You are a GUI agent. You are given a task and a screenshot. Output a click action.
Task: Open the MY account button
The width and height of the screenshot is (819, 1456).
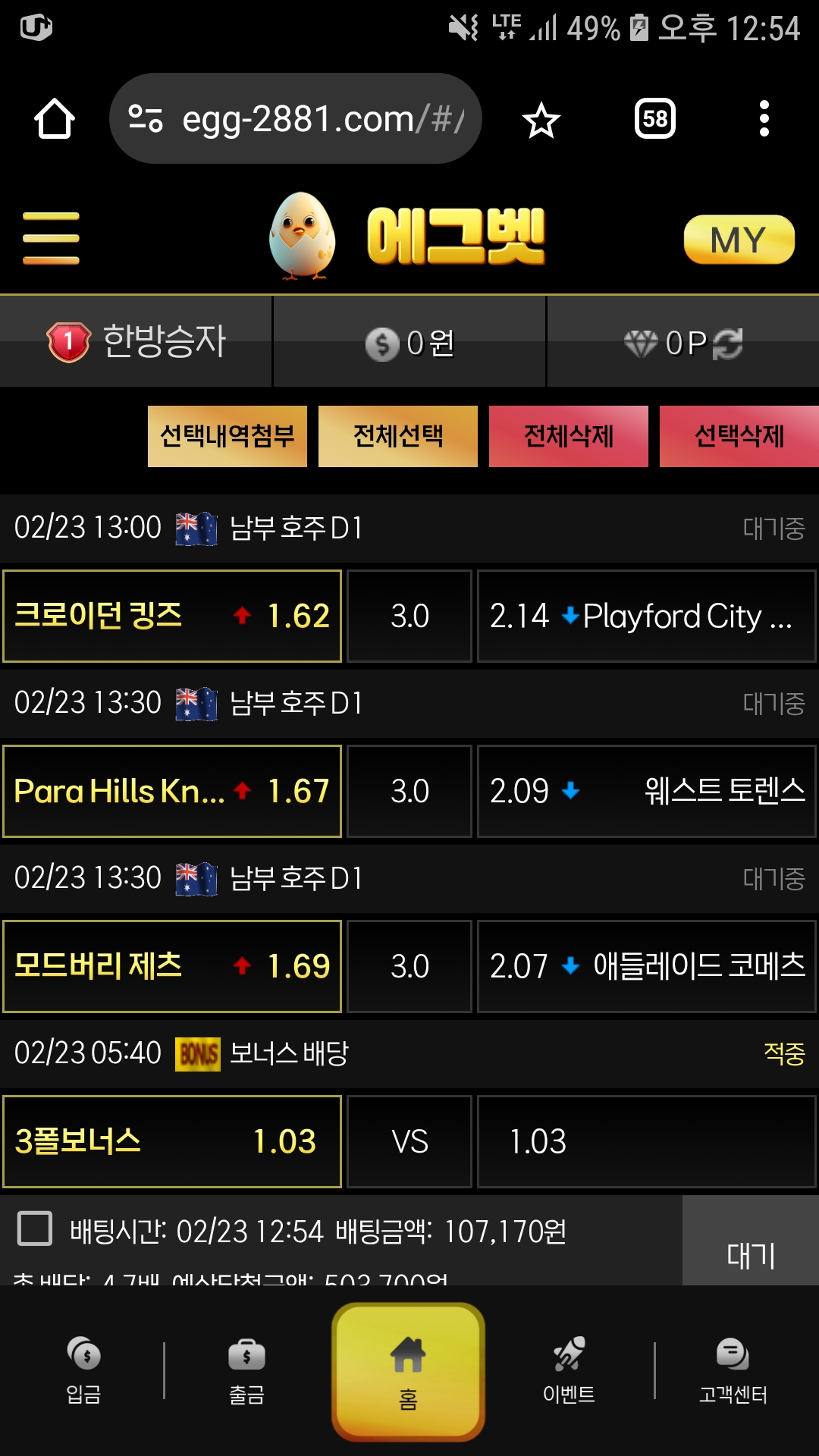pos(739,240)
